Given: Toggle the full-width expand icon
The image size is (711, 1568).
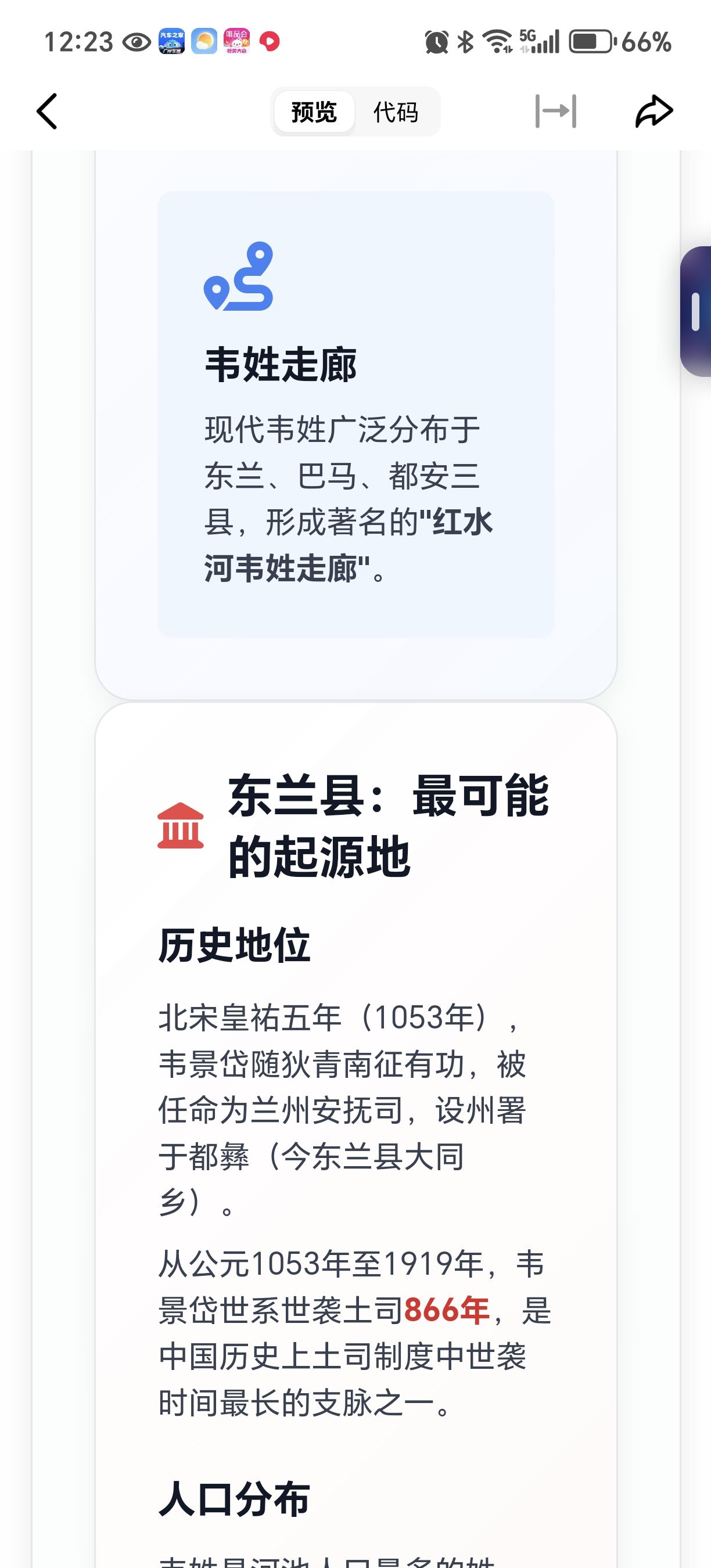Looking at the screenshot, I should [556, 112].
